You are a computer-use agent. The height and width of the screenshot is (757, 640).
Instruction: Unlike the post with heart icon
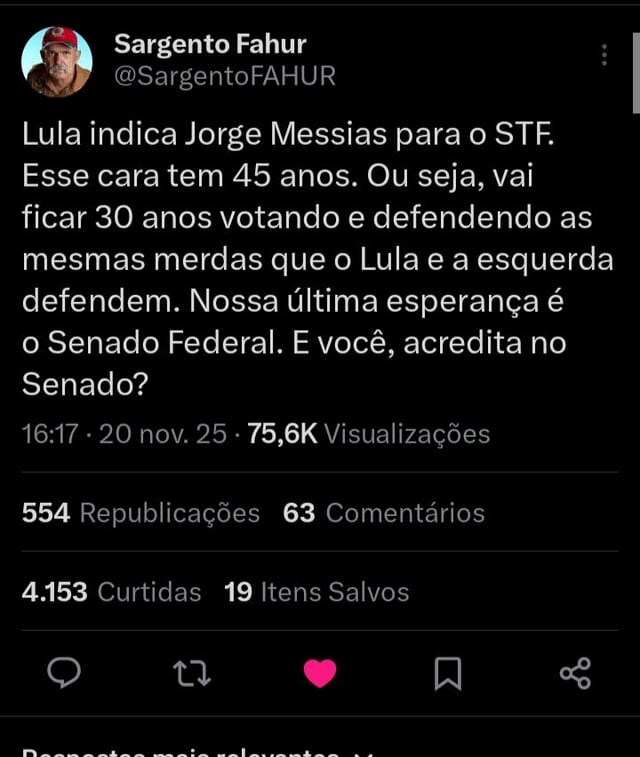click(x=320, y=674)
